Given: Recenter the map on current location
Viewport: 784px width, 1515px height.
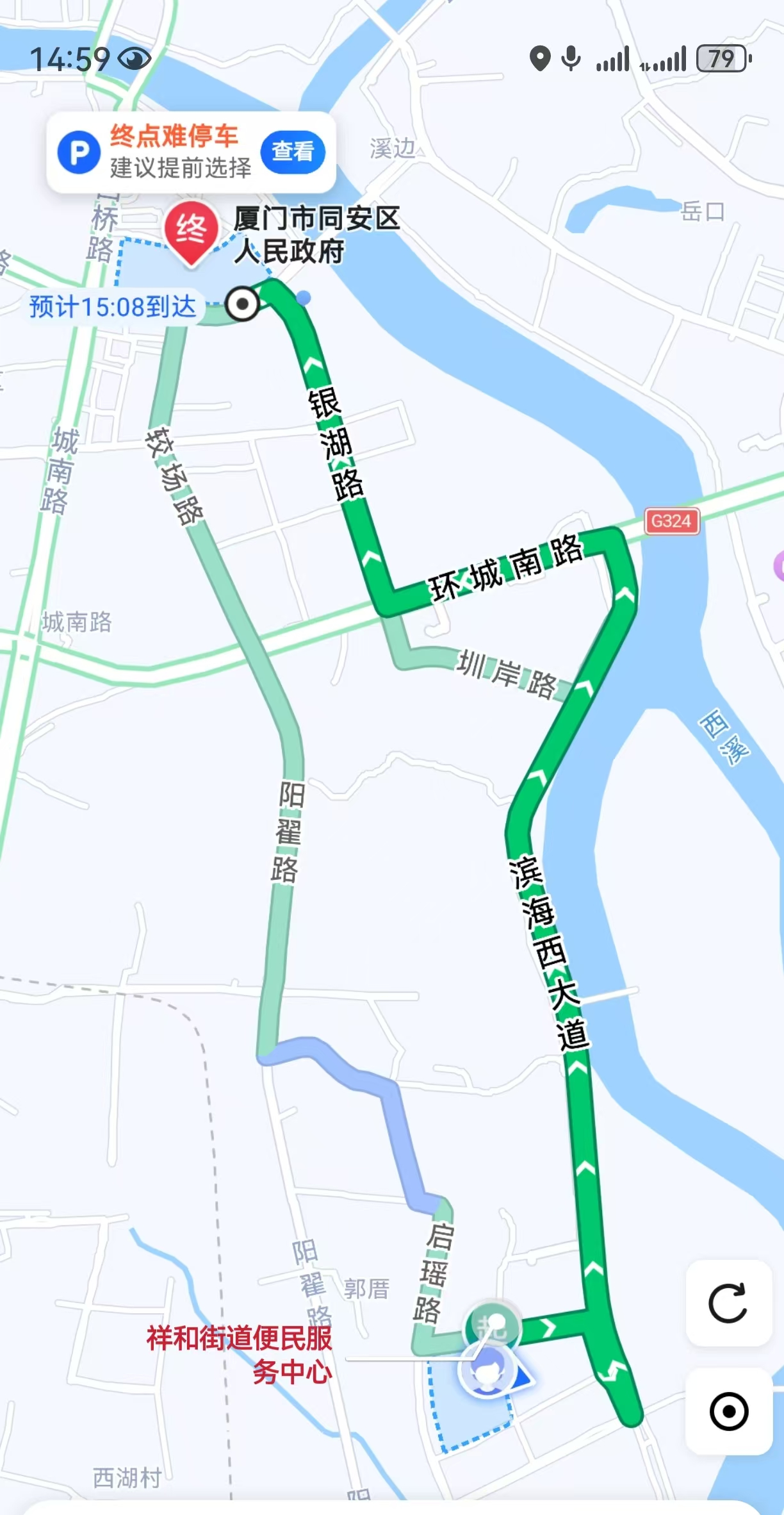Looking at the screenshot, I should [728, 1411].
